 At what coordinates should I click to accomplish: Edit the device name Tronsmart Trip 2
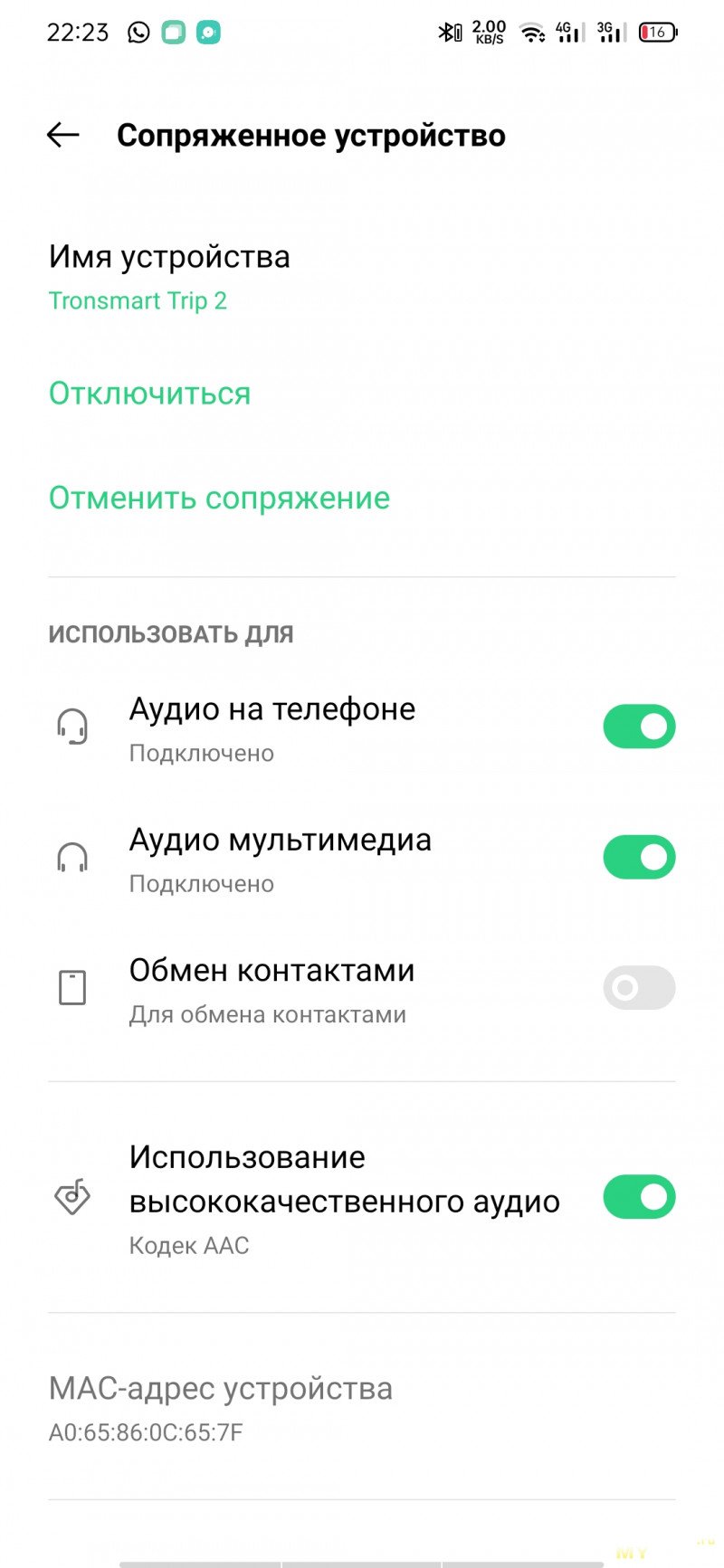[x=169, y=277]
